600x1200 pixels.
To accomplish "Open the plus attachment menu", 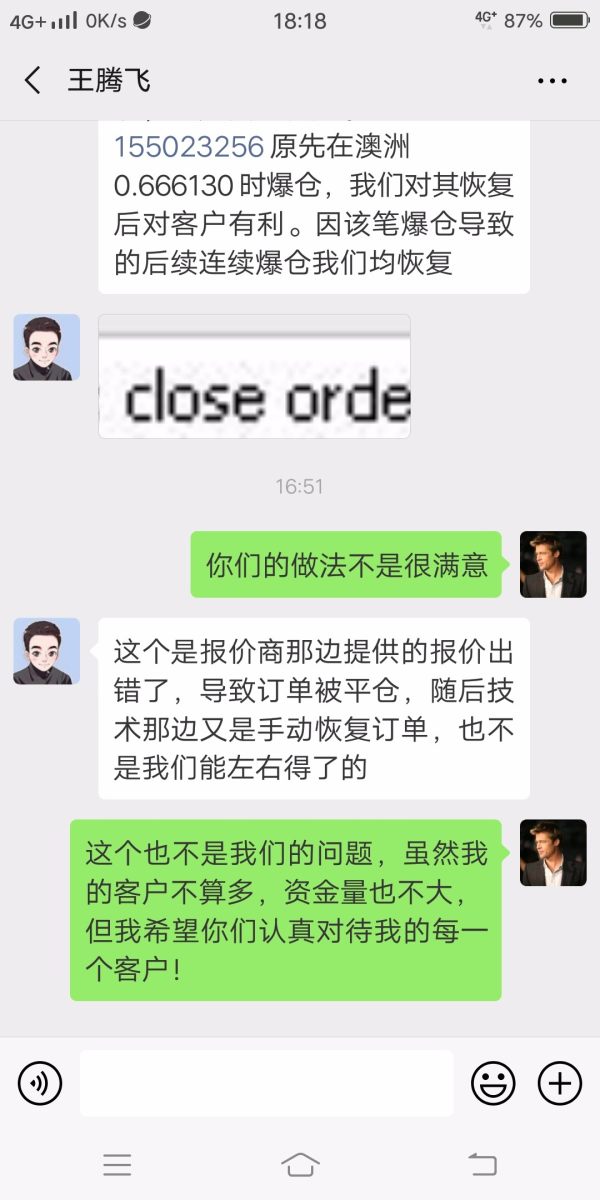I will pos(560,1083).
